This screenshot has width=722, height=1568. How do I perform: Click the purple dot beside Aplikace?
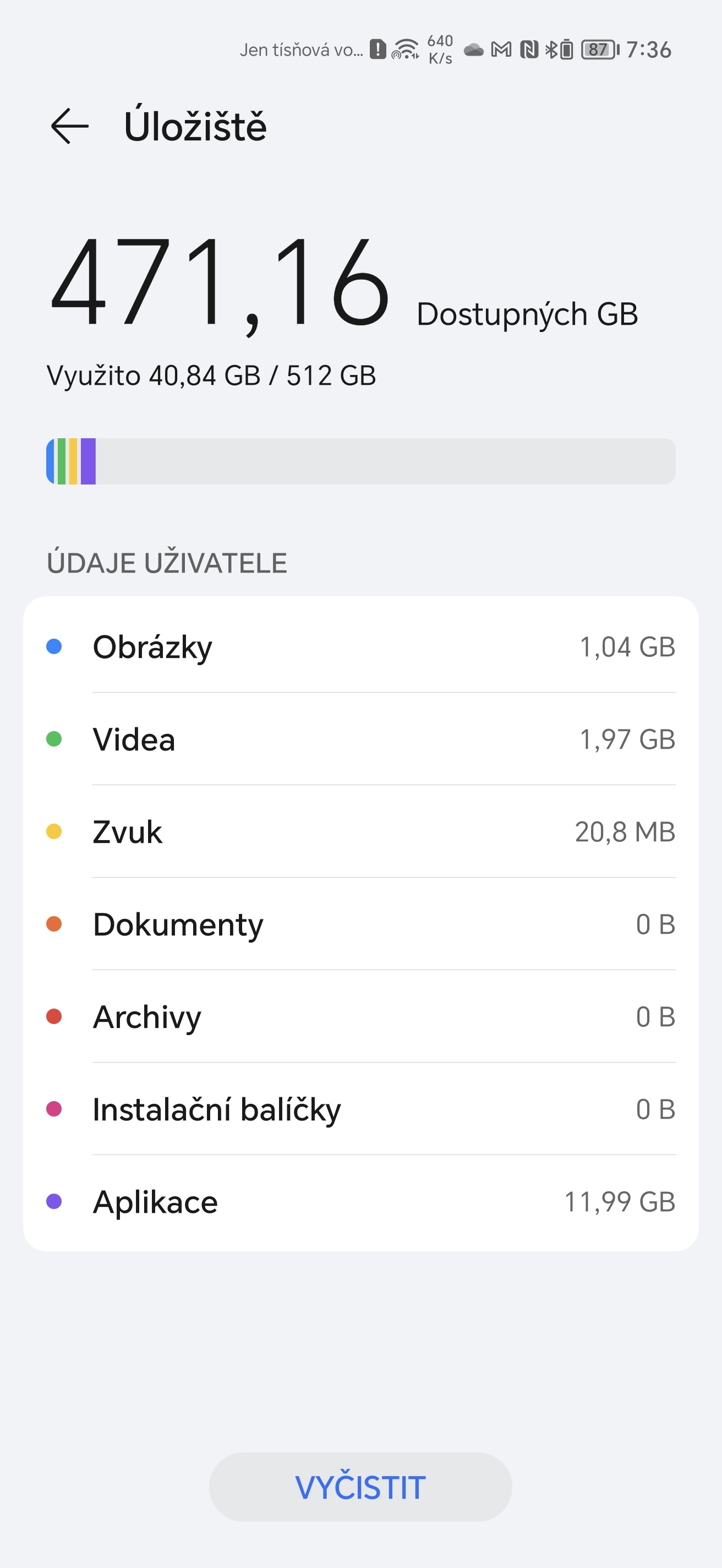(x=54, y=1201)
